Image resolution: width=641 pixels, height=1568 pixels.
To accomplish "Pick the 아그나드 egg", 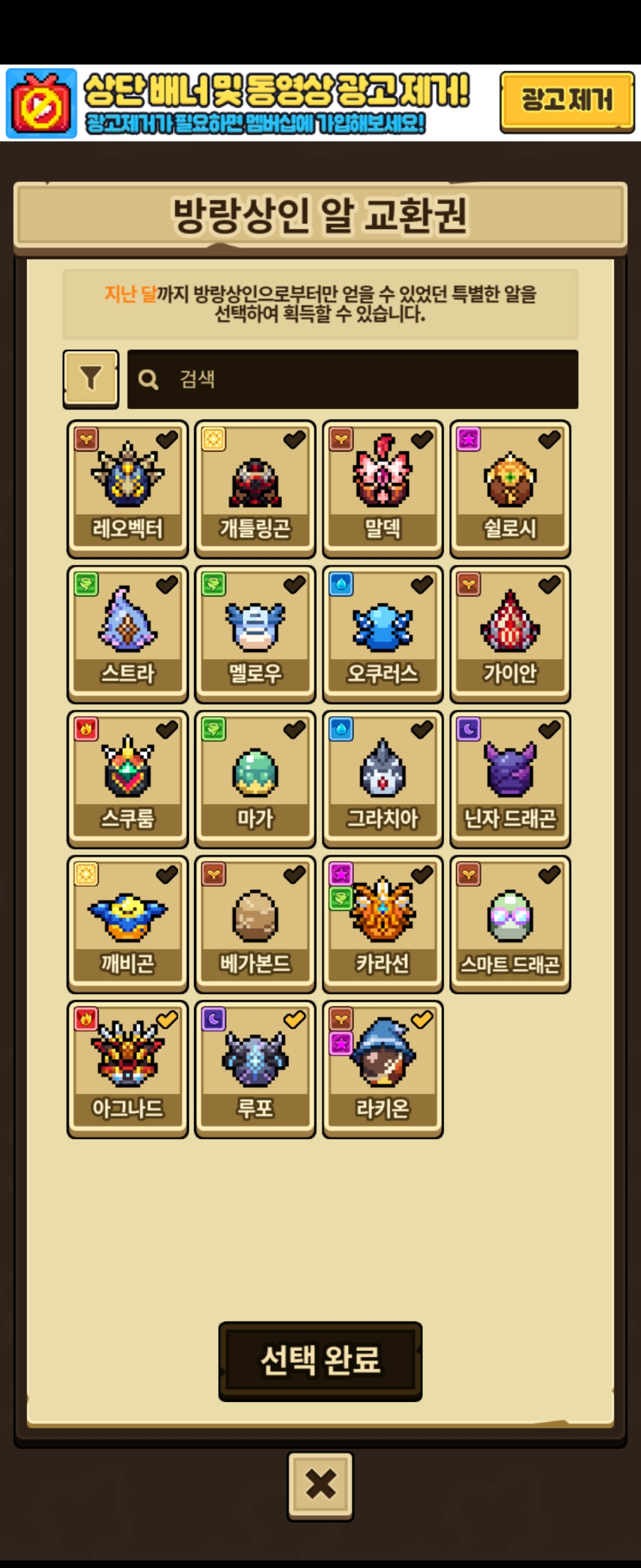I will click(x=128, y=1069).
